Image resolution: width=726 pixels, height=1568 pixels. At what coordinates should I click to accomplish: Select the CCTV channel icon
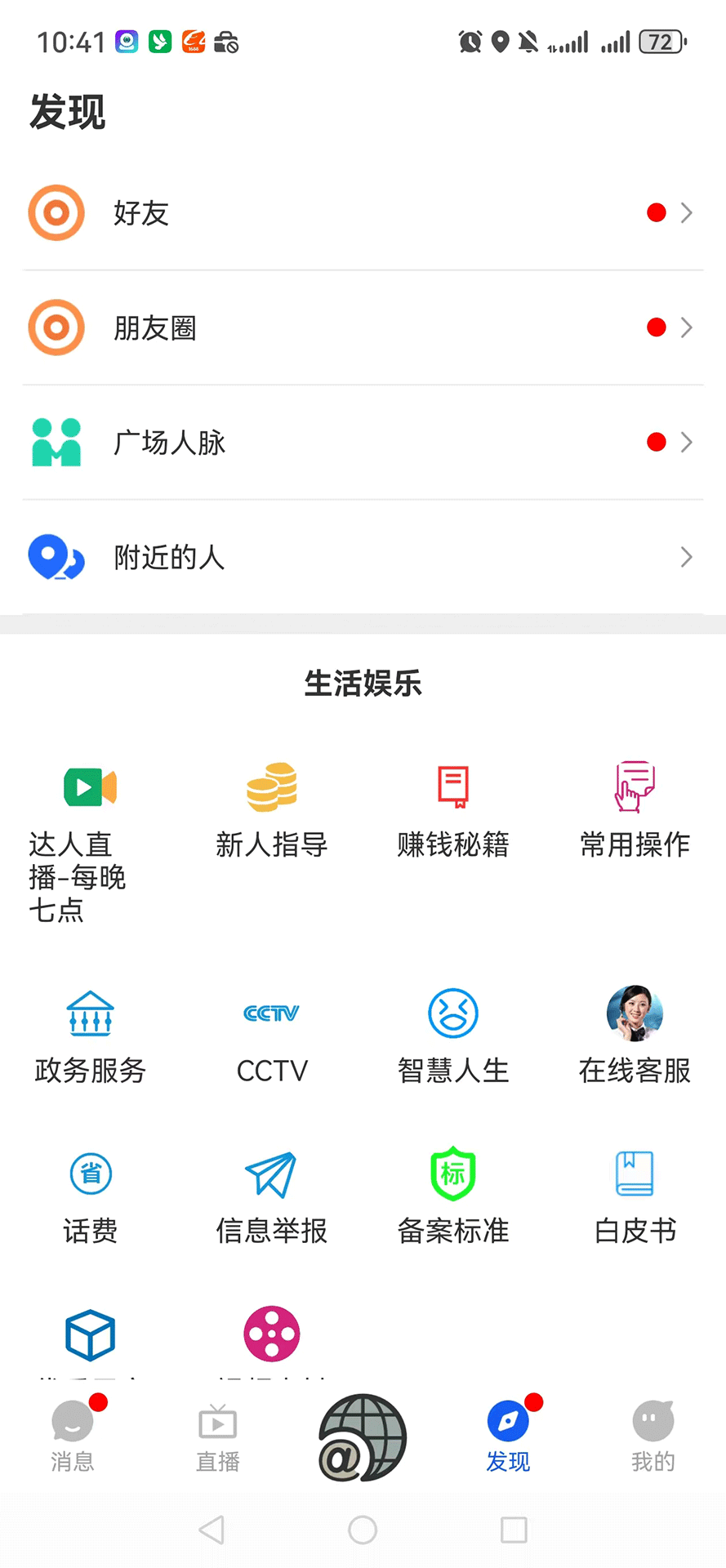click(x=271, y=1013)
